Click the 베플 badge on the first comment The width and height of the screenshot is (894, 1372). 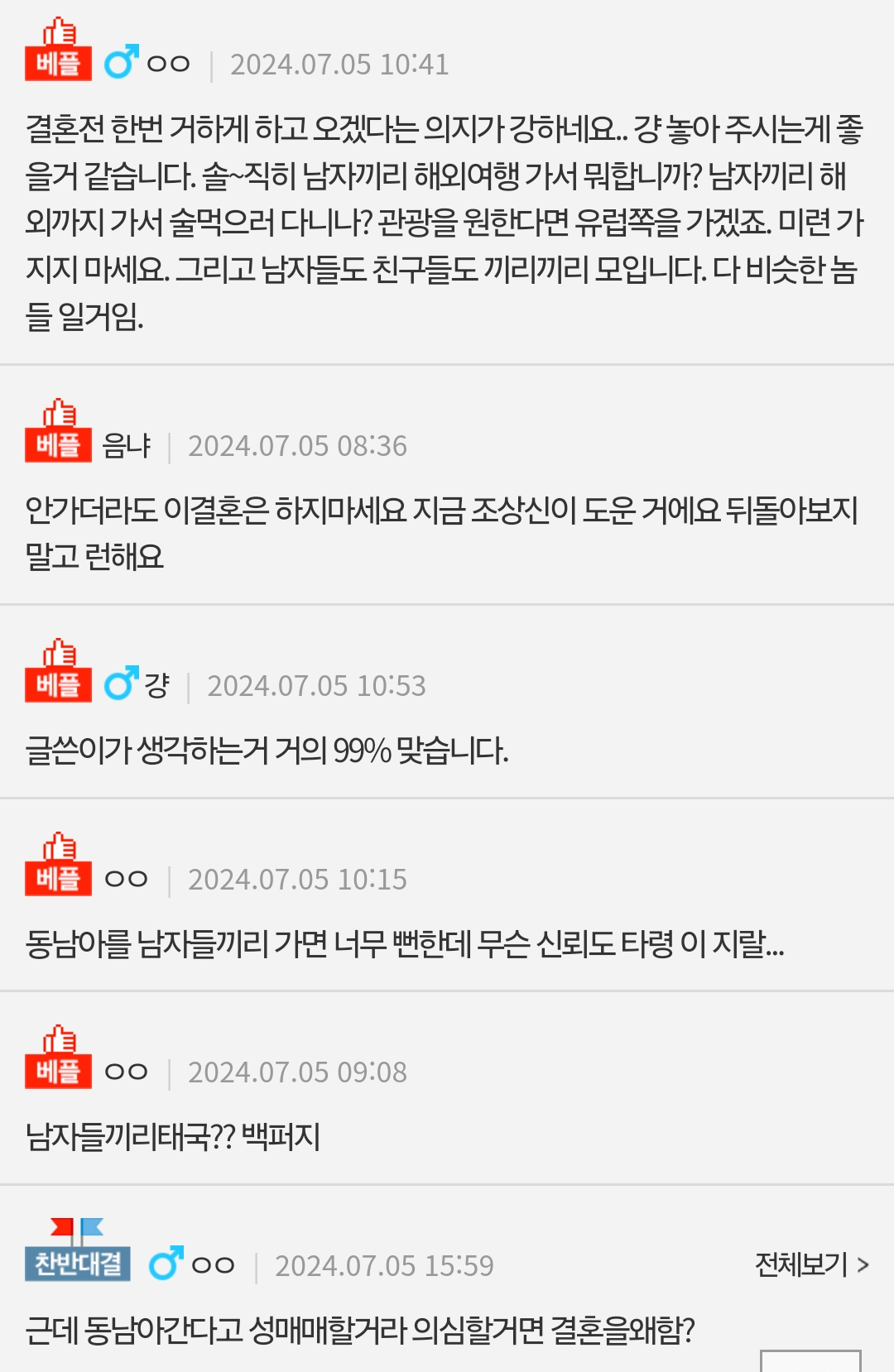pyautogui.click(x=59, y=65)
